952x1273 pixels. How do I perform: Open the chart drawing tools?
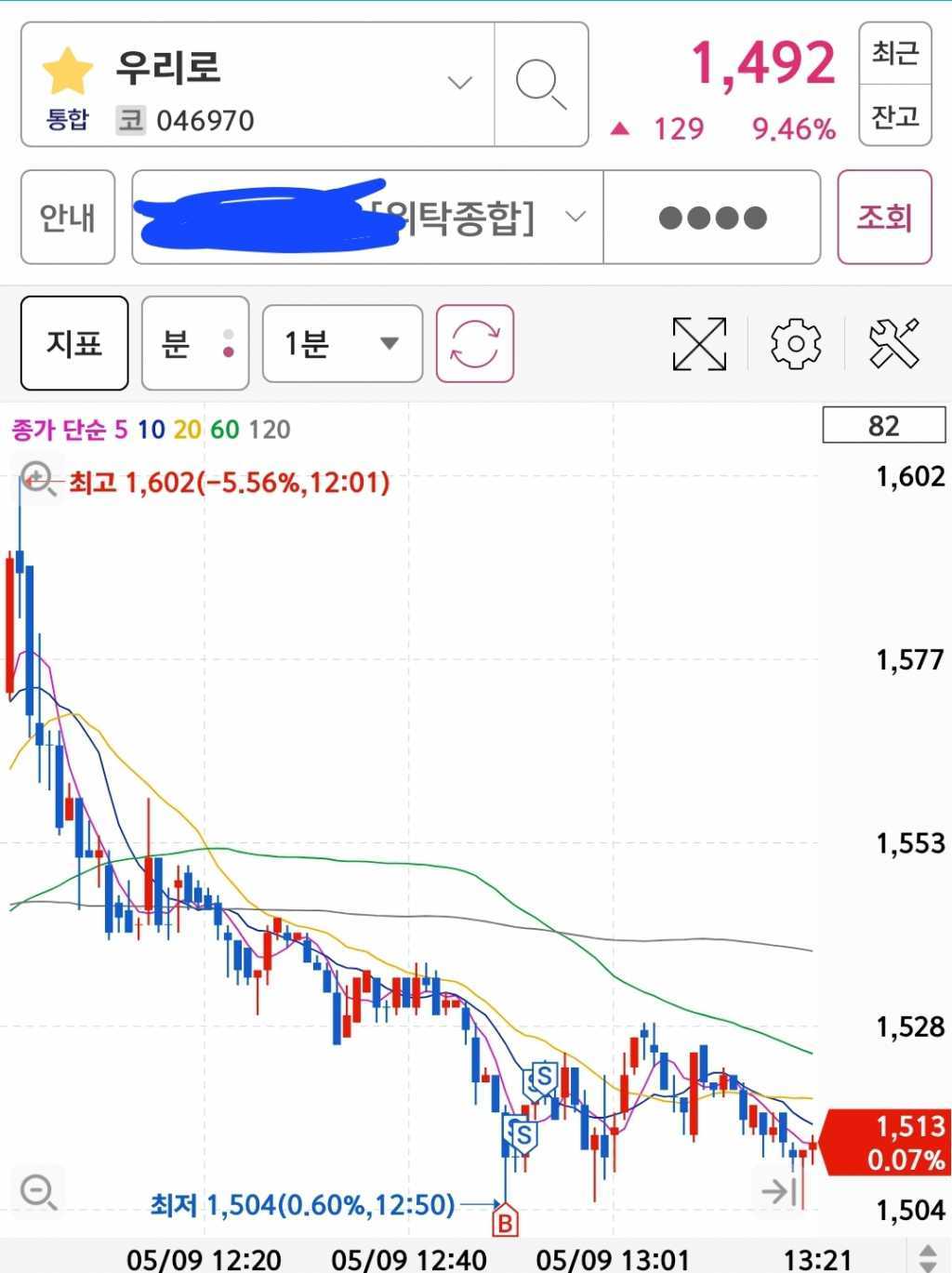click(x=893, y=344)
